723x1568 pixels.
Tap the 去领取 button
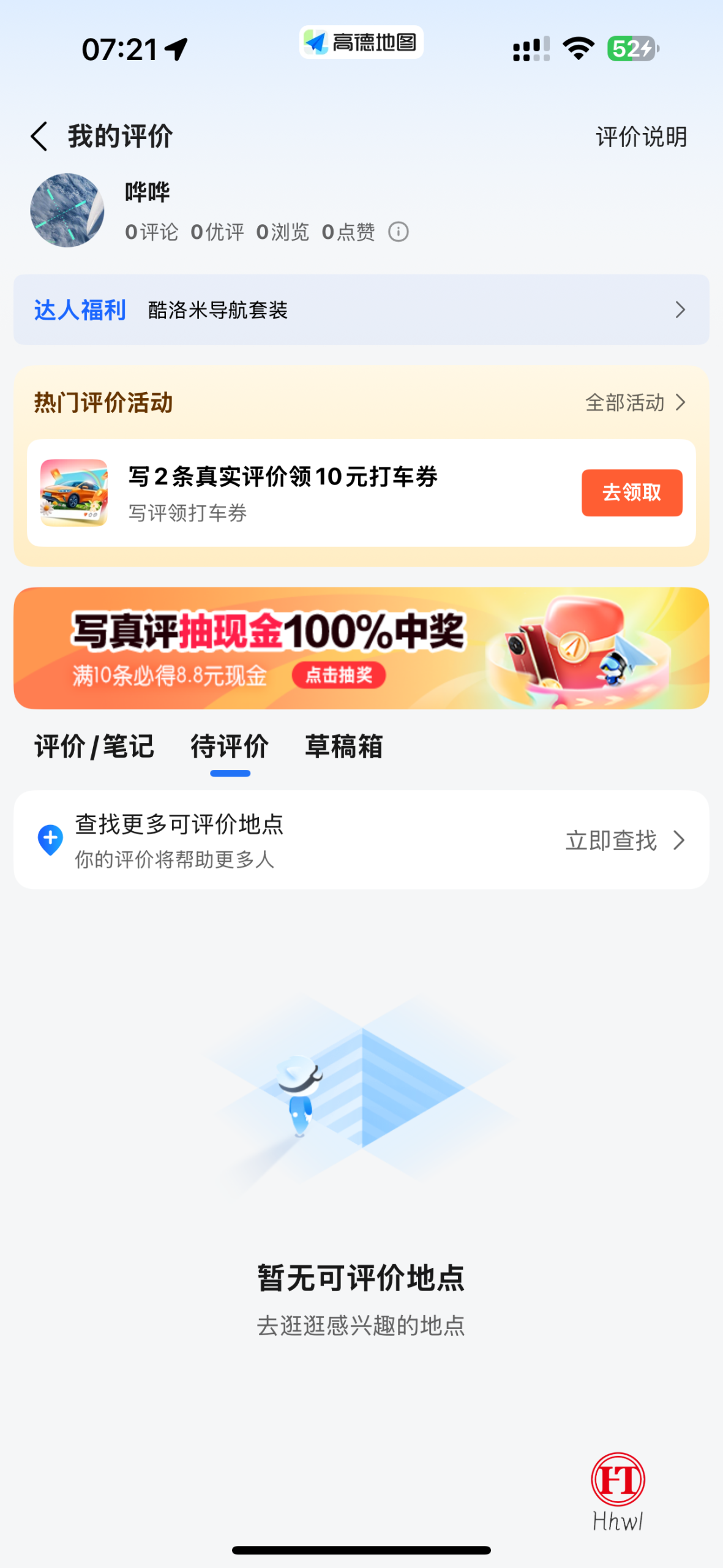(631, 492)
